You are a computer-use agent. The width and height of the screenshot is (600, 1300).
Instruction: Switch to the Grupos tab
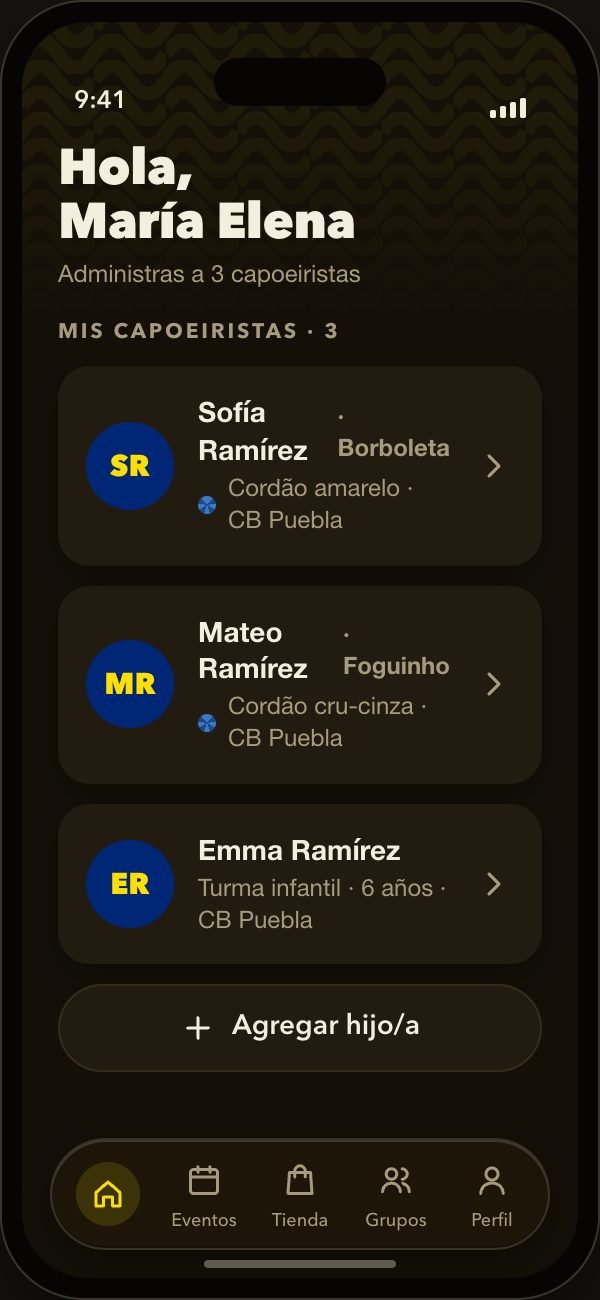click(396, 1196)
